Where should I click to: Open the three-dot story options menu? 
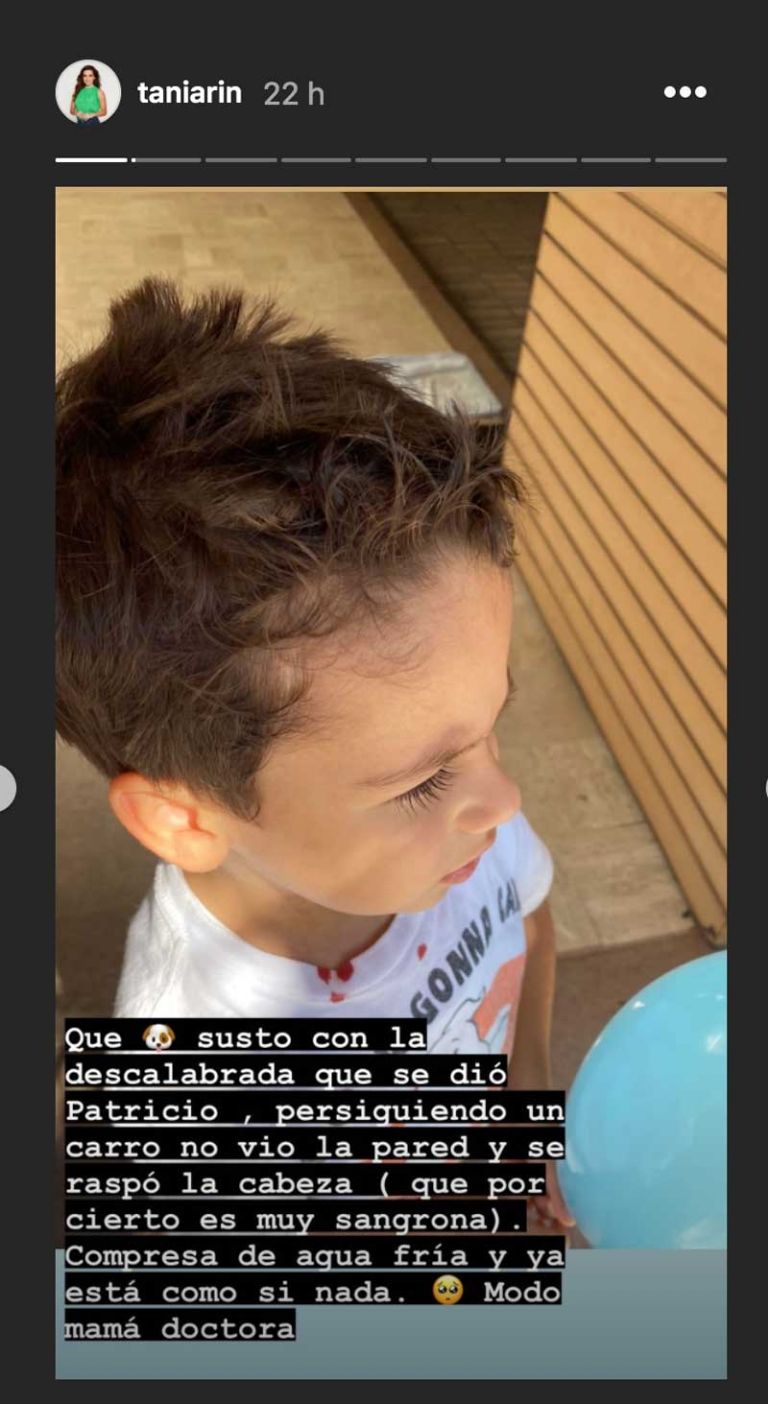click(x=685, y=93)
